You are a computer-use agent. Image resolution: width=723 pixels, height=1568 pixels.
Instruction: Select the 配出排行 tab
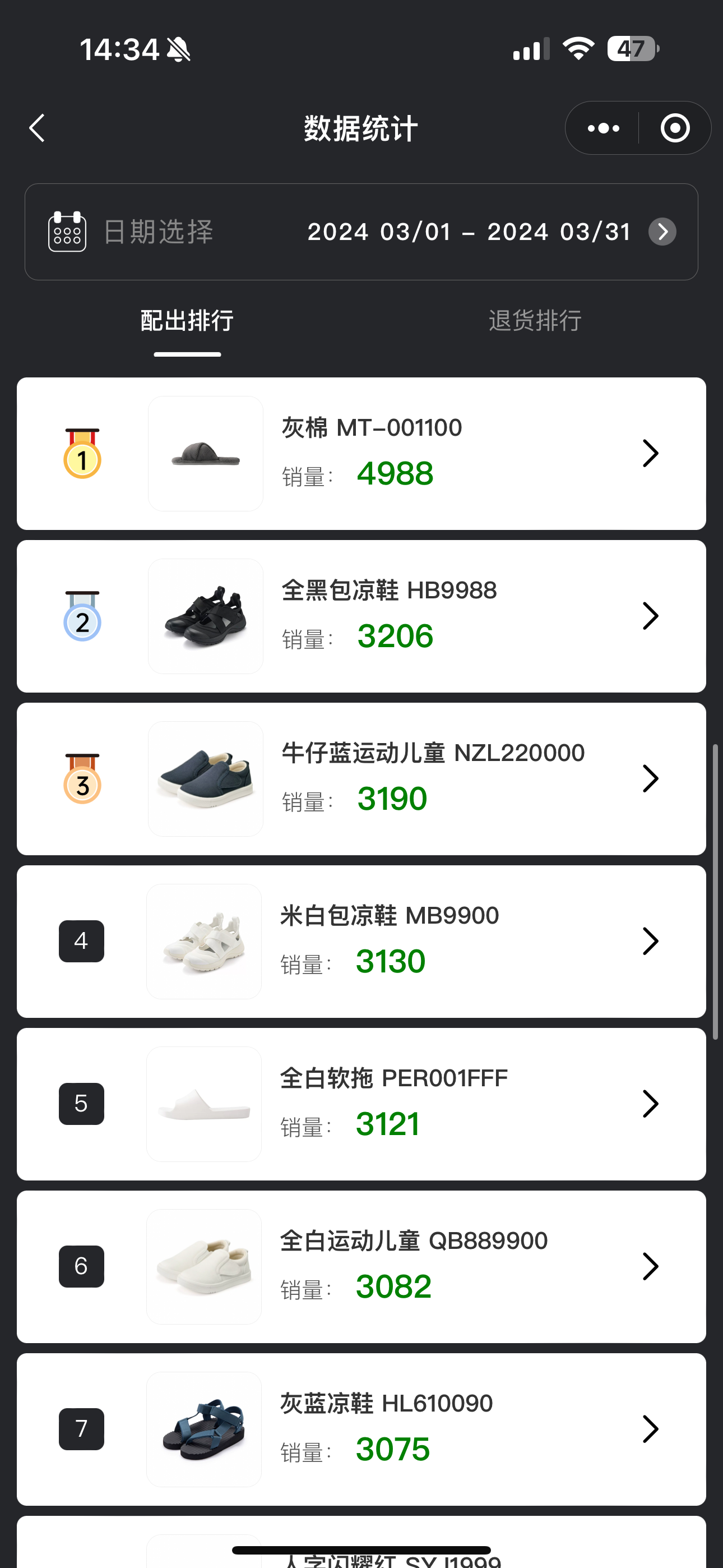pyautogui.click(x=187, y=321)
